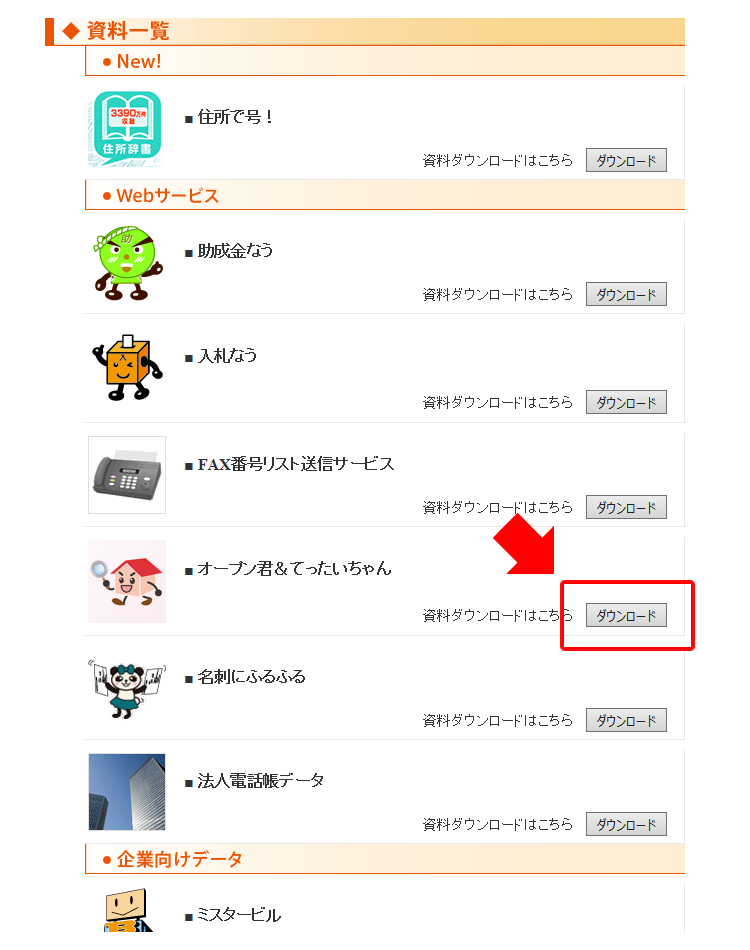Tap ダウンロード for 入札なう
The width and height of the screenshot is (750, 950).
point(626,403)
